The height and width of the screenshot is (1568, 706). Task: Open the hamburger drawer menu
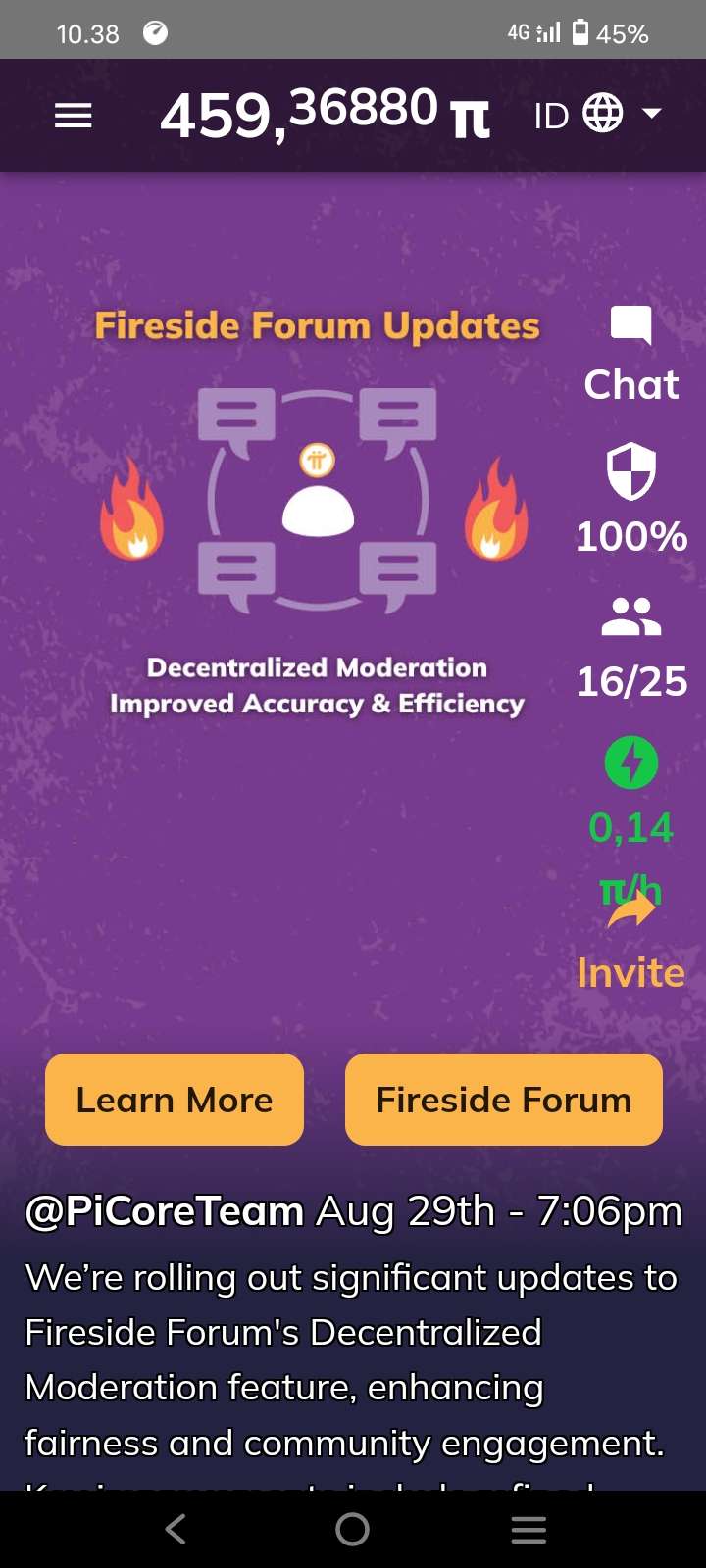(x=73, y=116)
